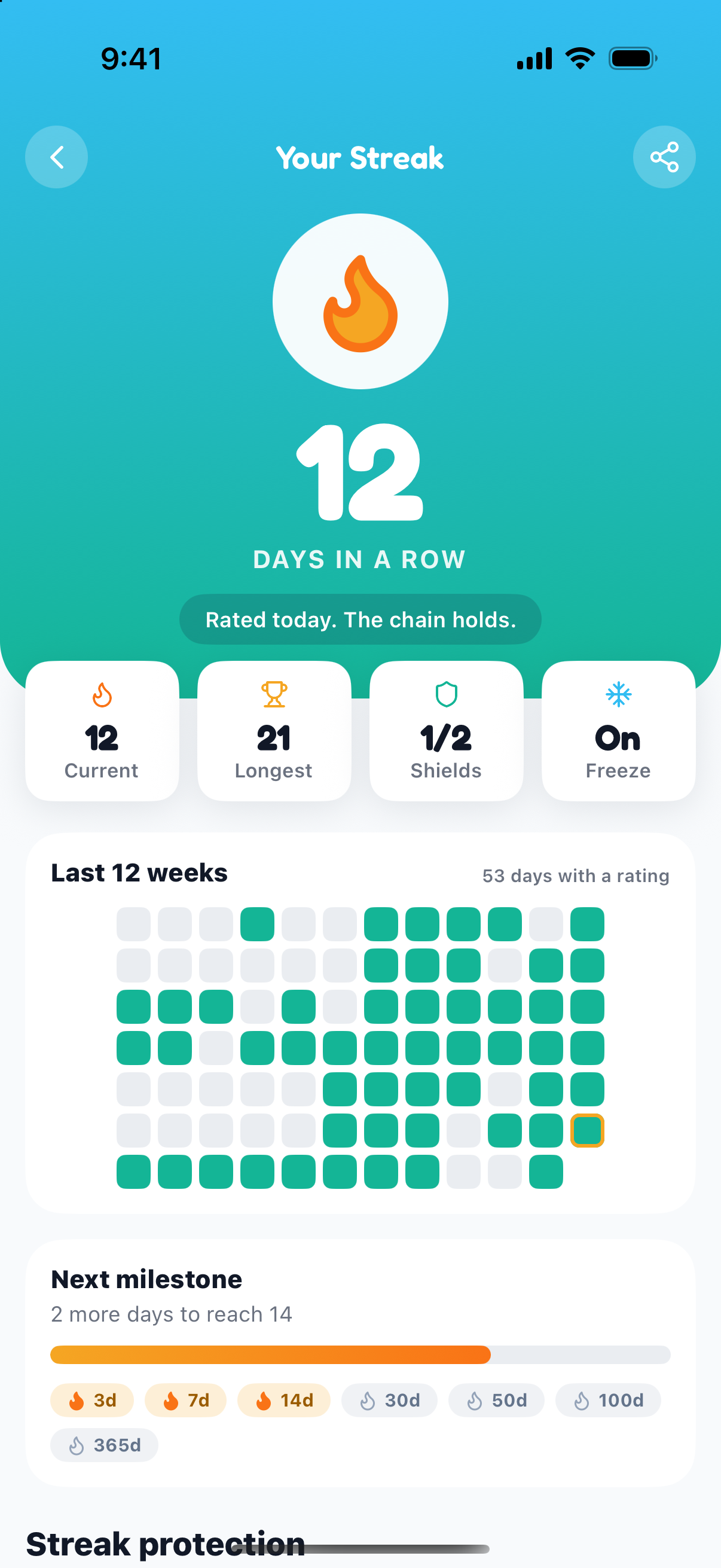
Task: Share your streak
Action: [664, 157]
